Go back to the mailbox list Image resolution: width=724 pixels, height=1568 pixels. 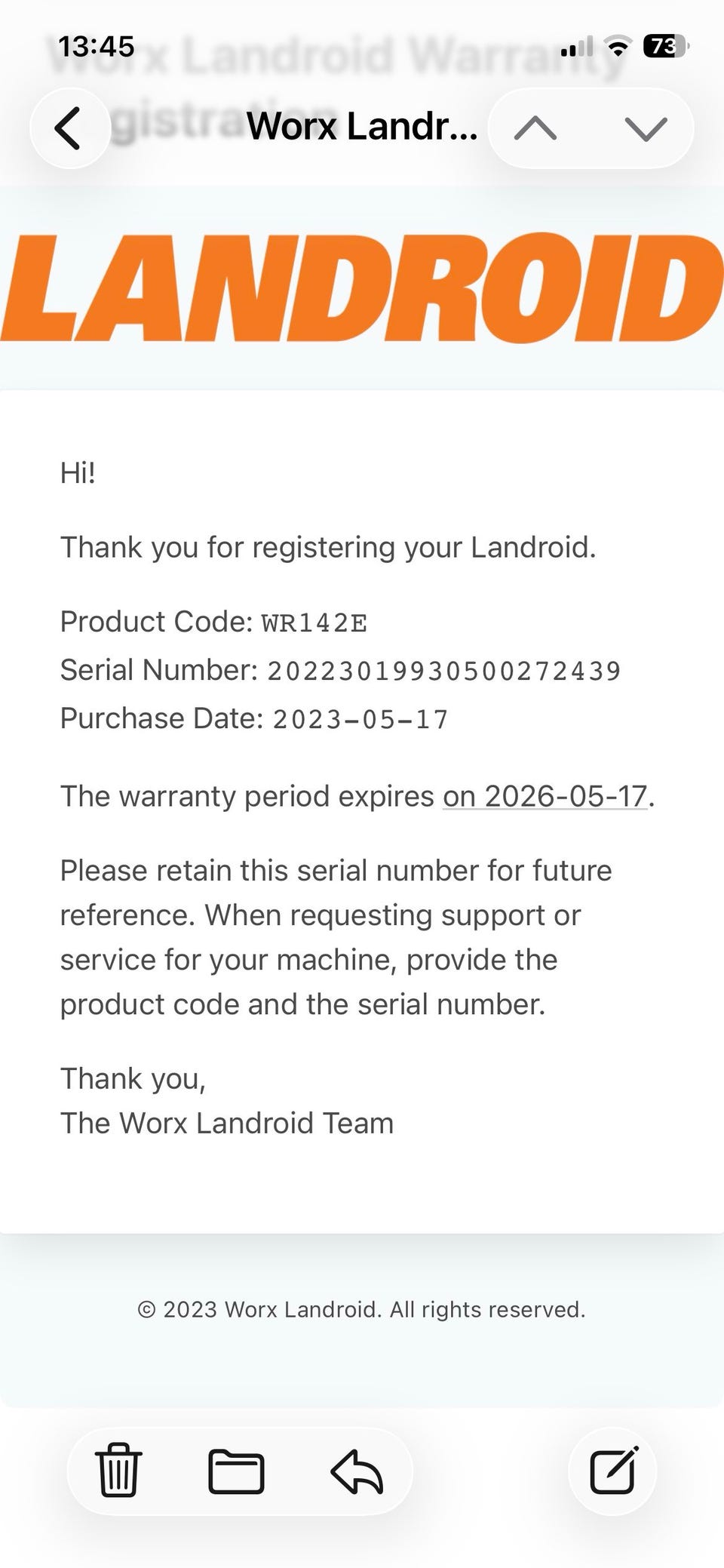point(69,128)
